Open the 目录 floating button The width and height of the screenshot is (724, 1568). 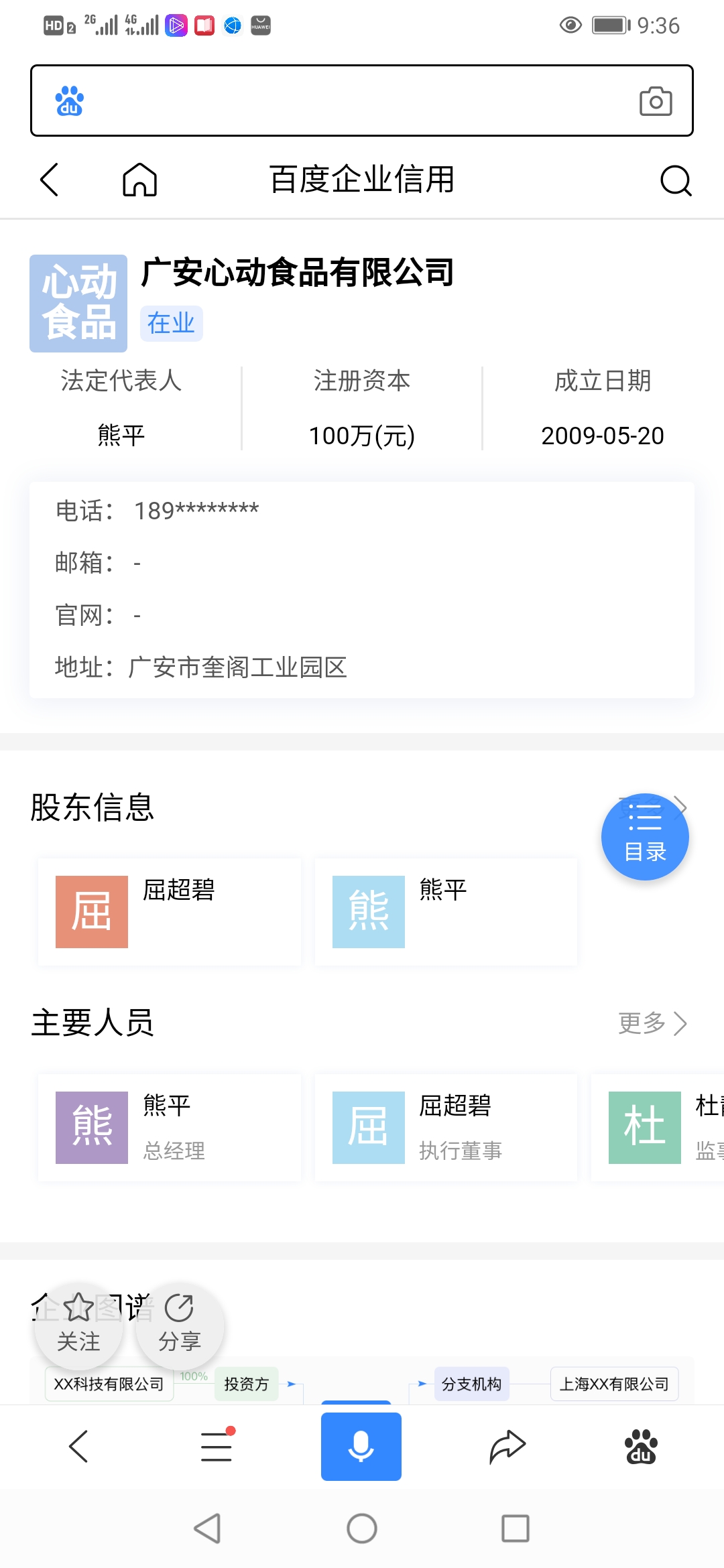coord(645,837)
